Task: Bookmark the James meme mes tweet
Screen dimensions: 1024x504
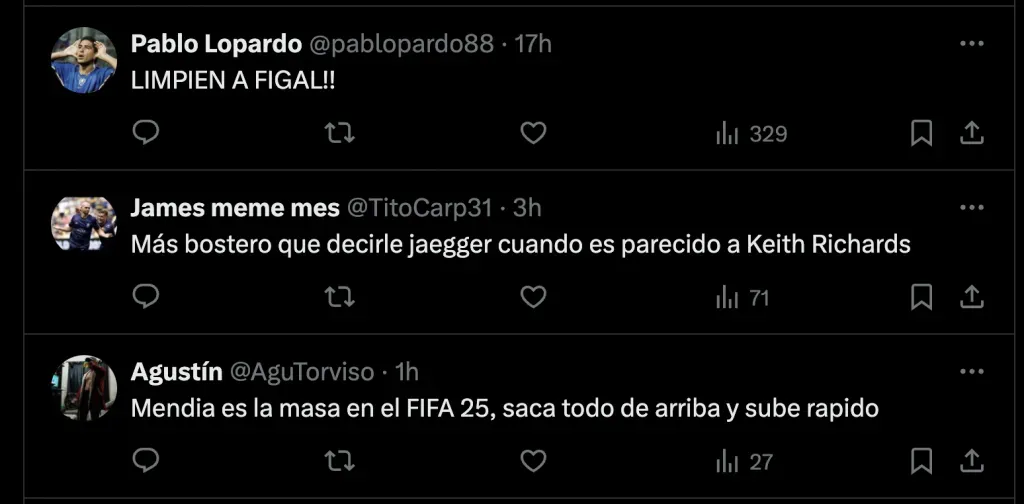Action: (921, 297)
